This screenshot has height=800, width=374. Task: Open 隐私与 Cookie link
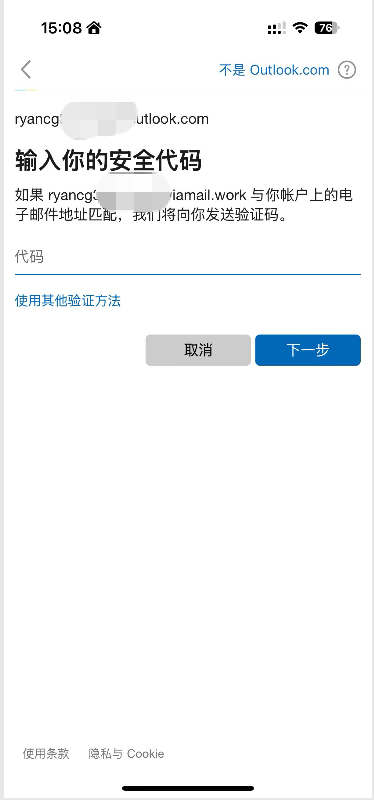126,754
